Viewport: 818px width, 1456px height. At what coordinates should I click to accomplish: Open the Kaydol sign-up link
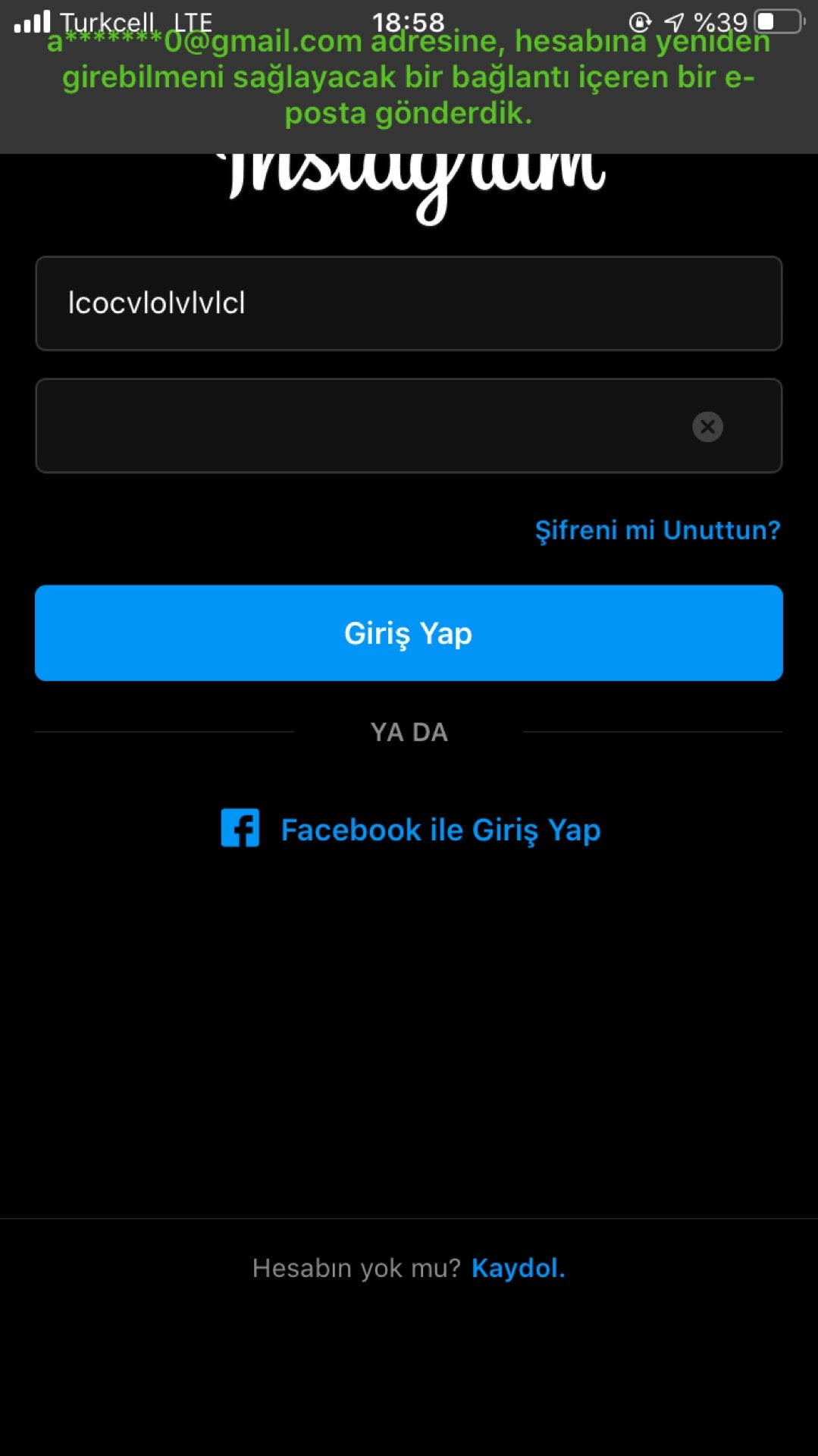[x=519, y=1268]
